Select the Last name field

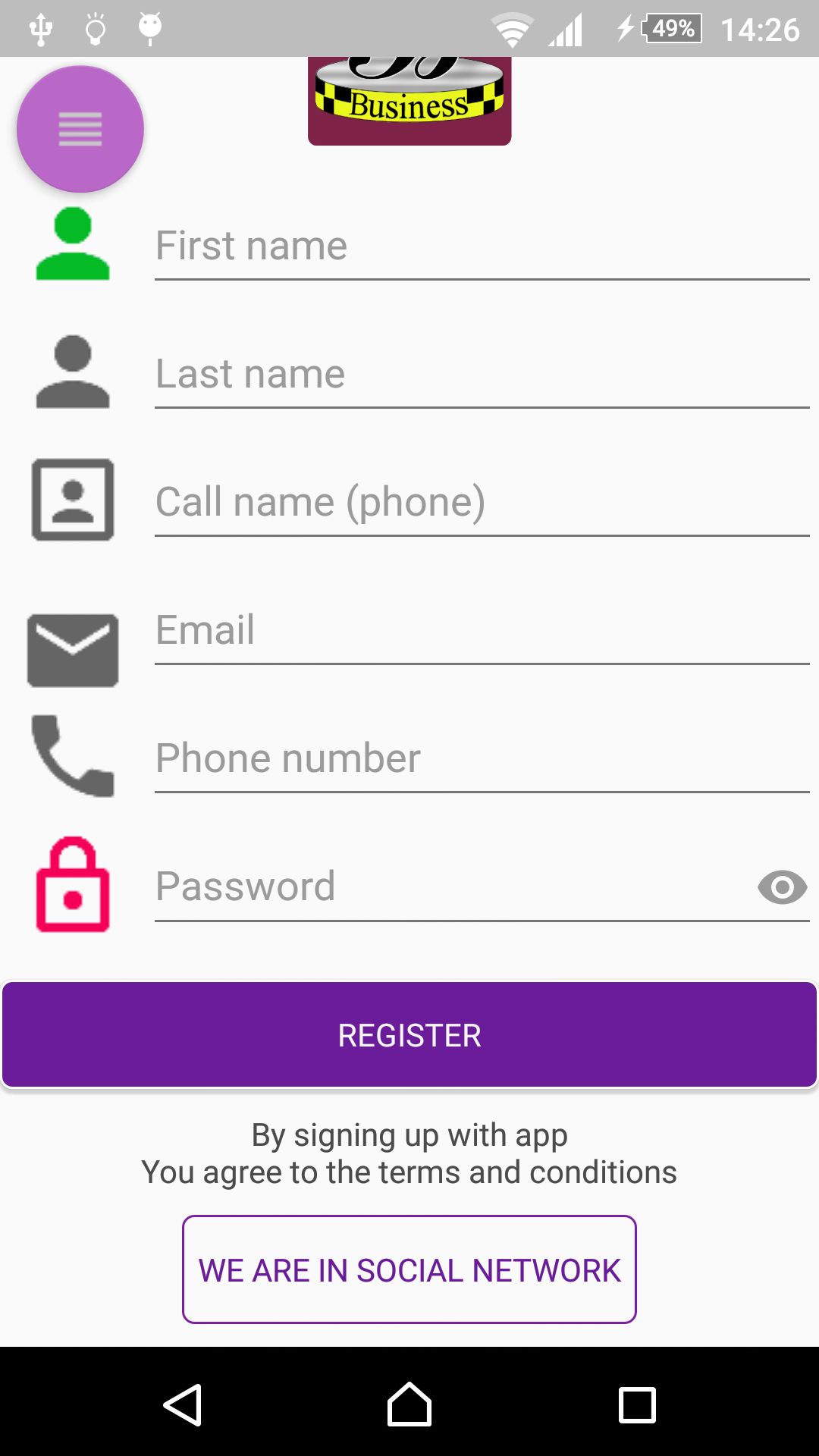482,375
